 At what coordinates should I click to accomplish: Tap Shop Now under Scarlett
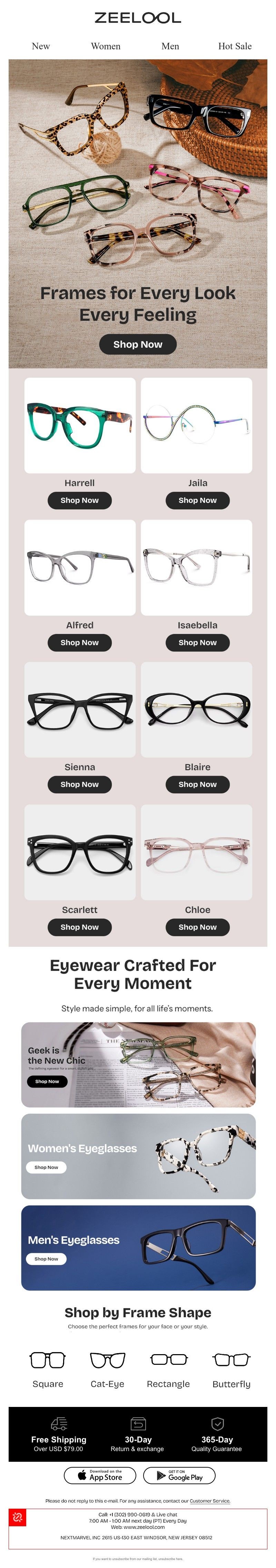point(79,926)
